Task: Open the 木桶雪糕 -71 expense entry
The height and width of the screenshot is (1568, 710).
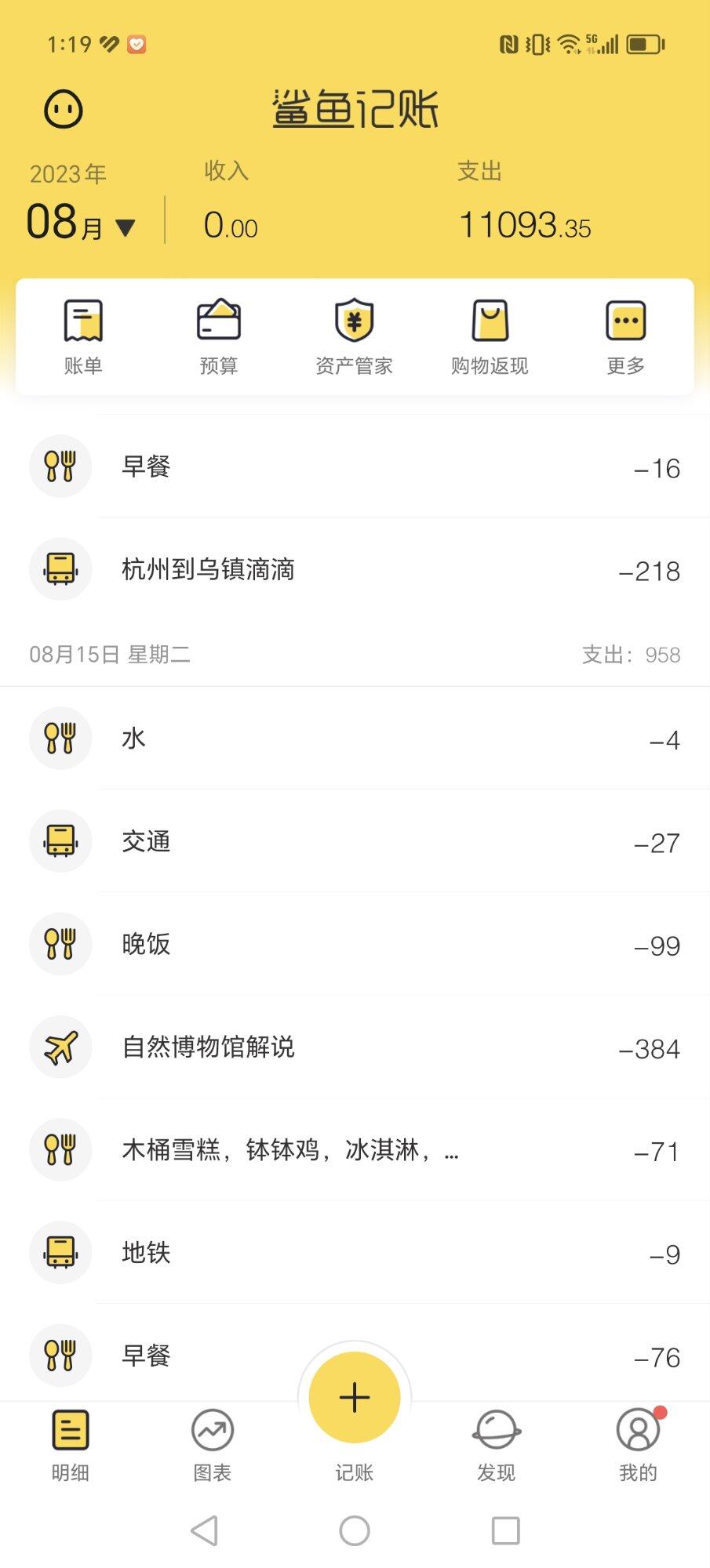Action: pyautogui.click(x=355, y=1150)
